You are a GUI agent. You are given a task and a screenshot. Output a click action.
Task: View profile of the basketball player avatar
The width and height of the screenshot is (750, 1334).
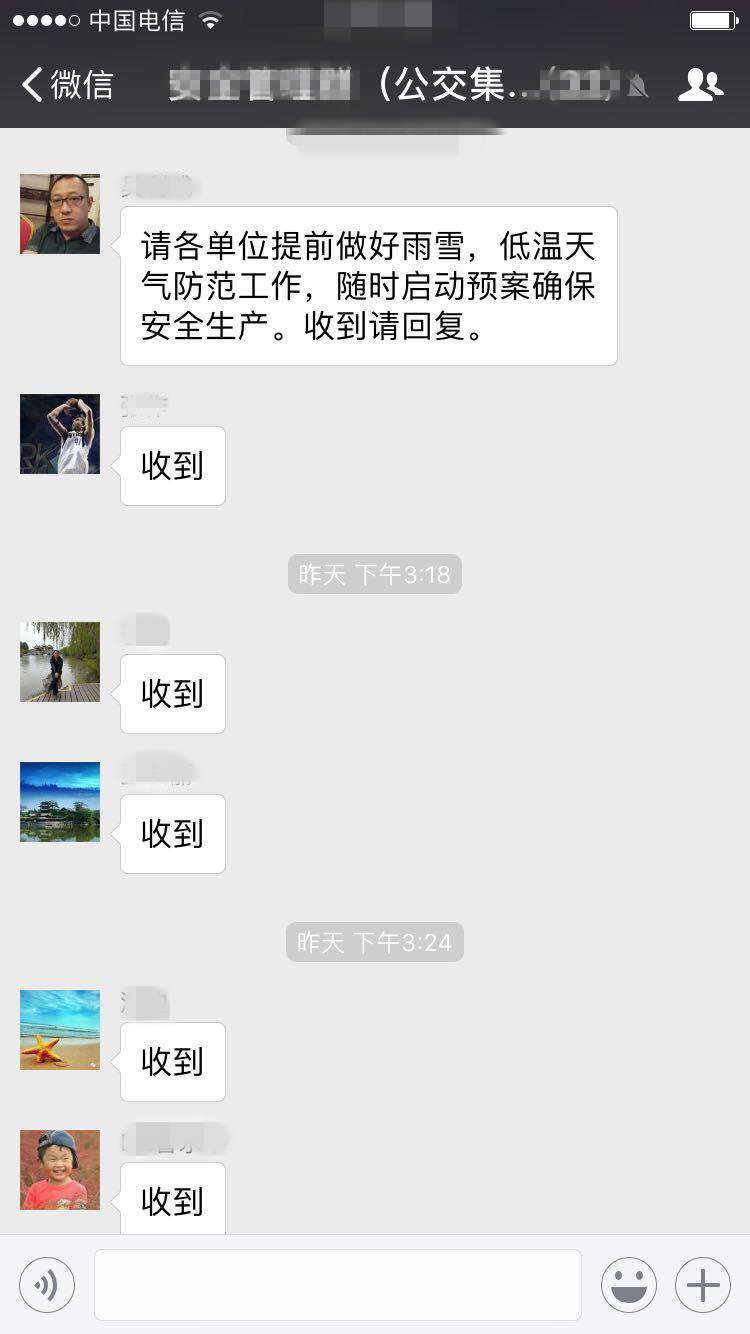click(x=60, y=434)
